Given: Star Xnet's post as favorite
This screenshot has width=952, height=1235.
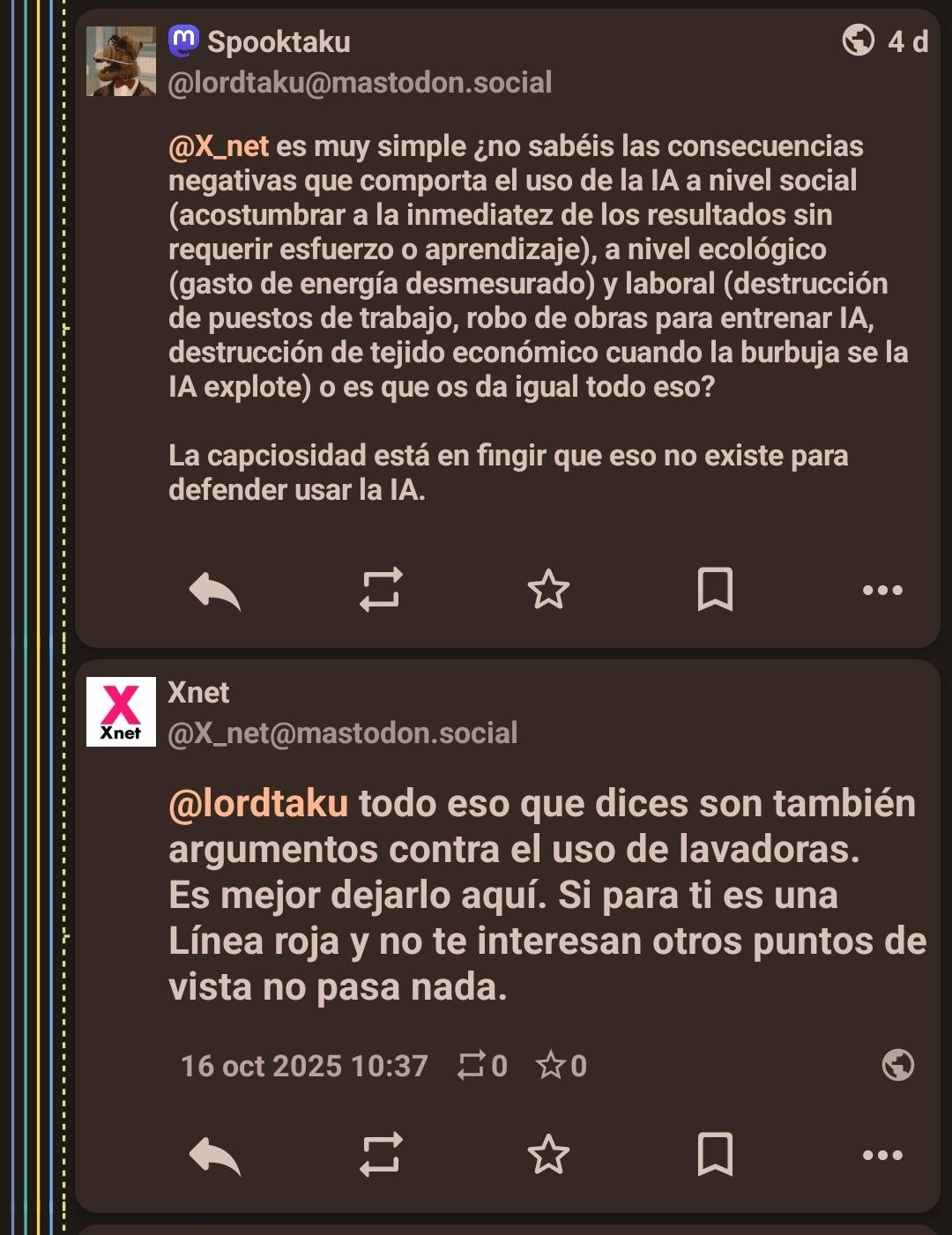Looking at the screenshot, I should [548, 1154].
